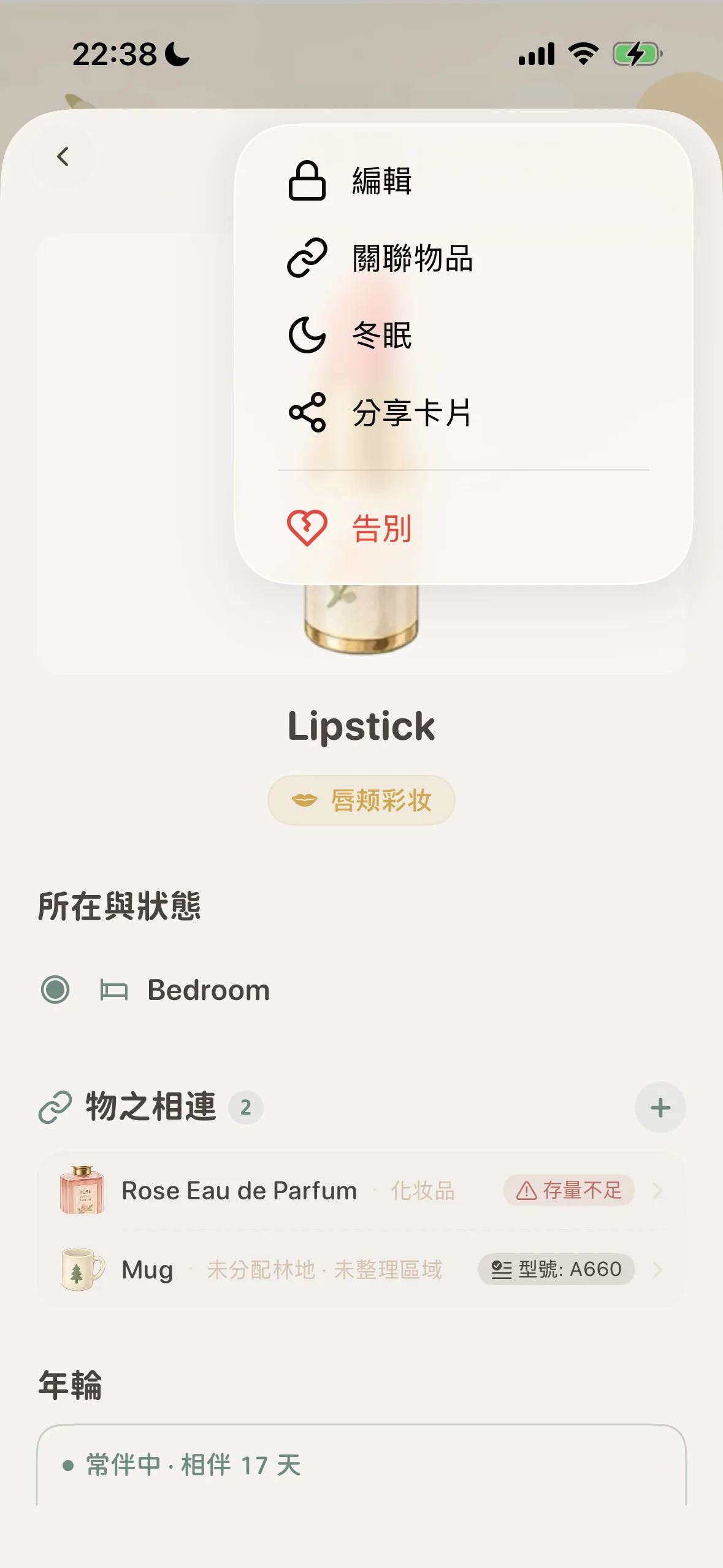
Task: Select the red 告別 option
Action: click(x=464, y=528)
